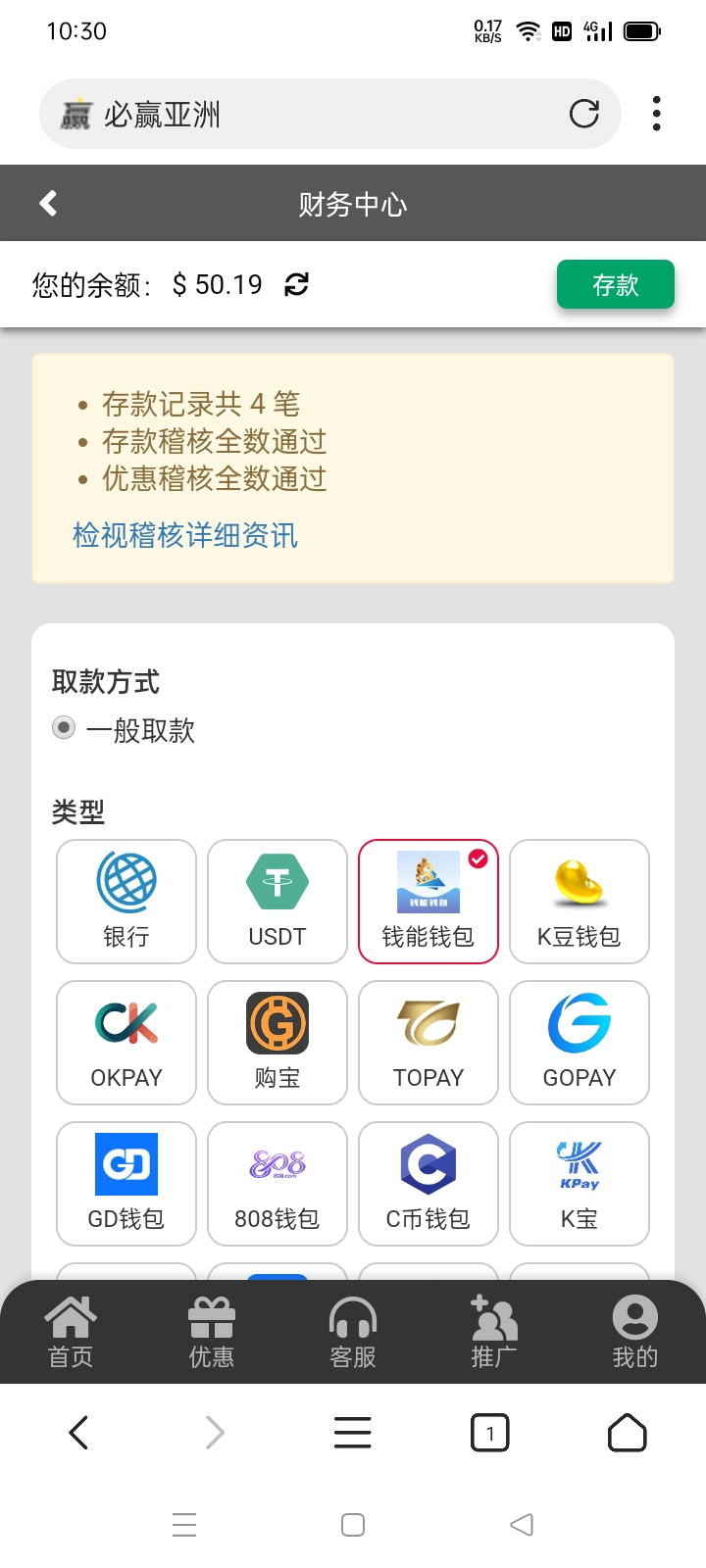Reload the page in browser bar
706x1568 pixels.
[584, 115]
